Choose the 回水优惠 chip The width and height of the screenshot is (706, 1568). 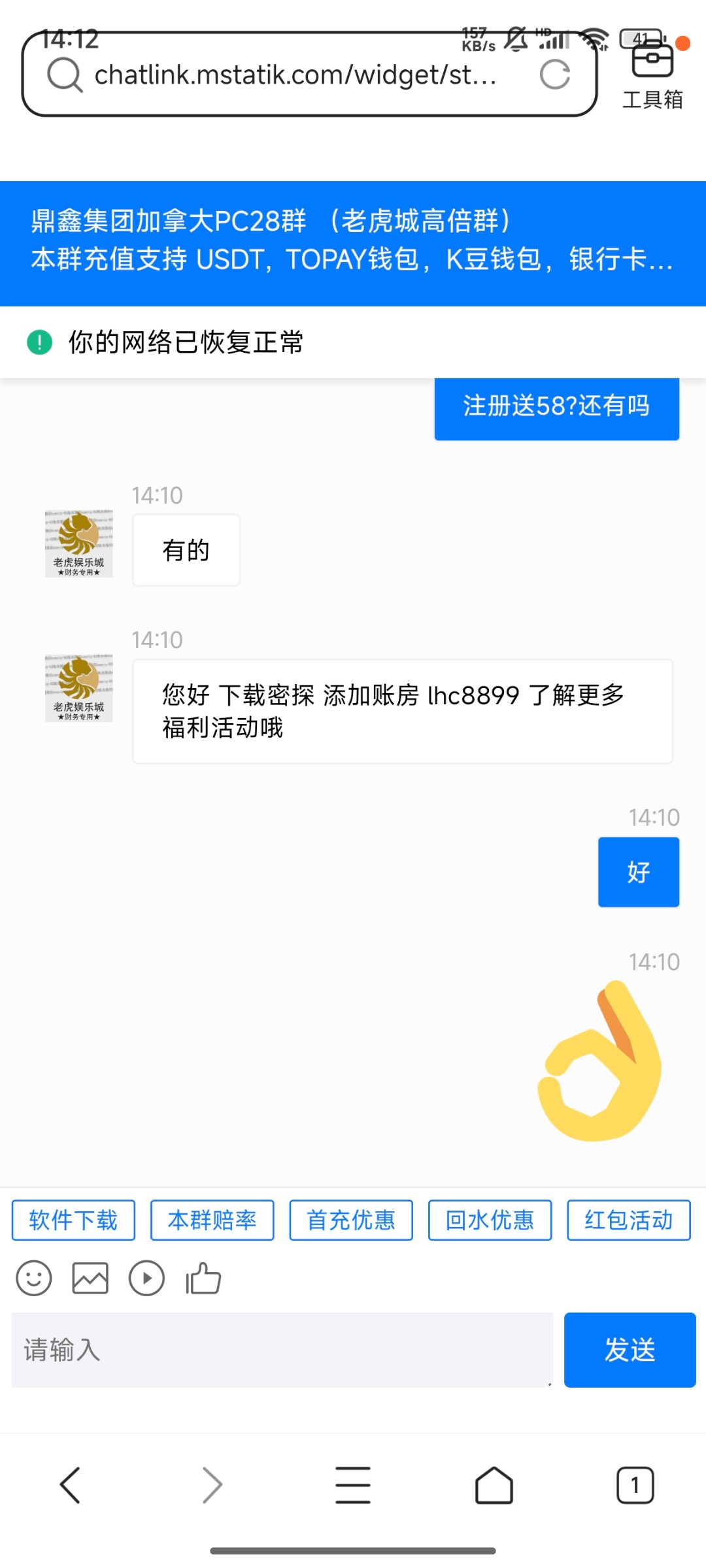coord(490,1220)
